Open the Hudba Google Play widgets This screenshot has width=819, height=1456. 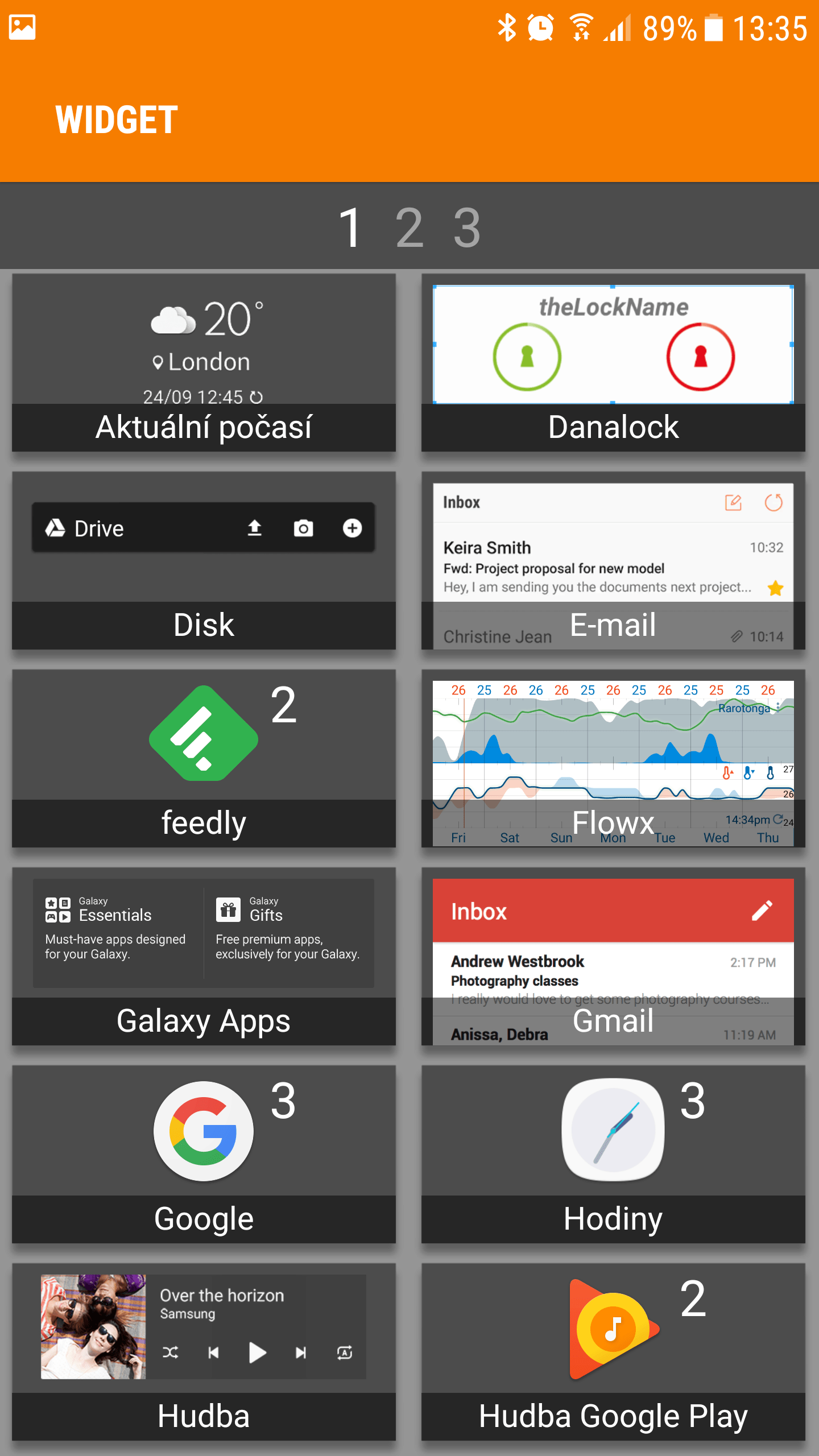[613, 1352]
